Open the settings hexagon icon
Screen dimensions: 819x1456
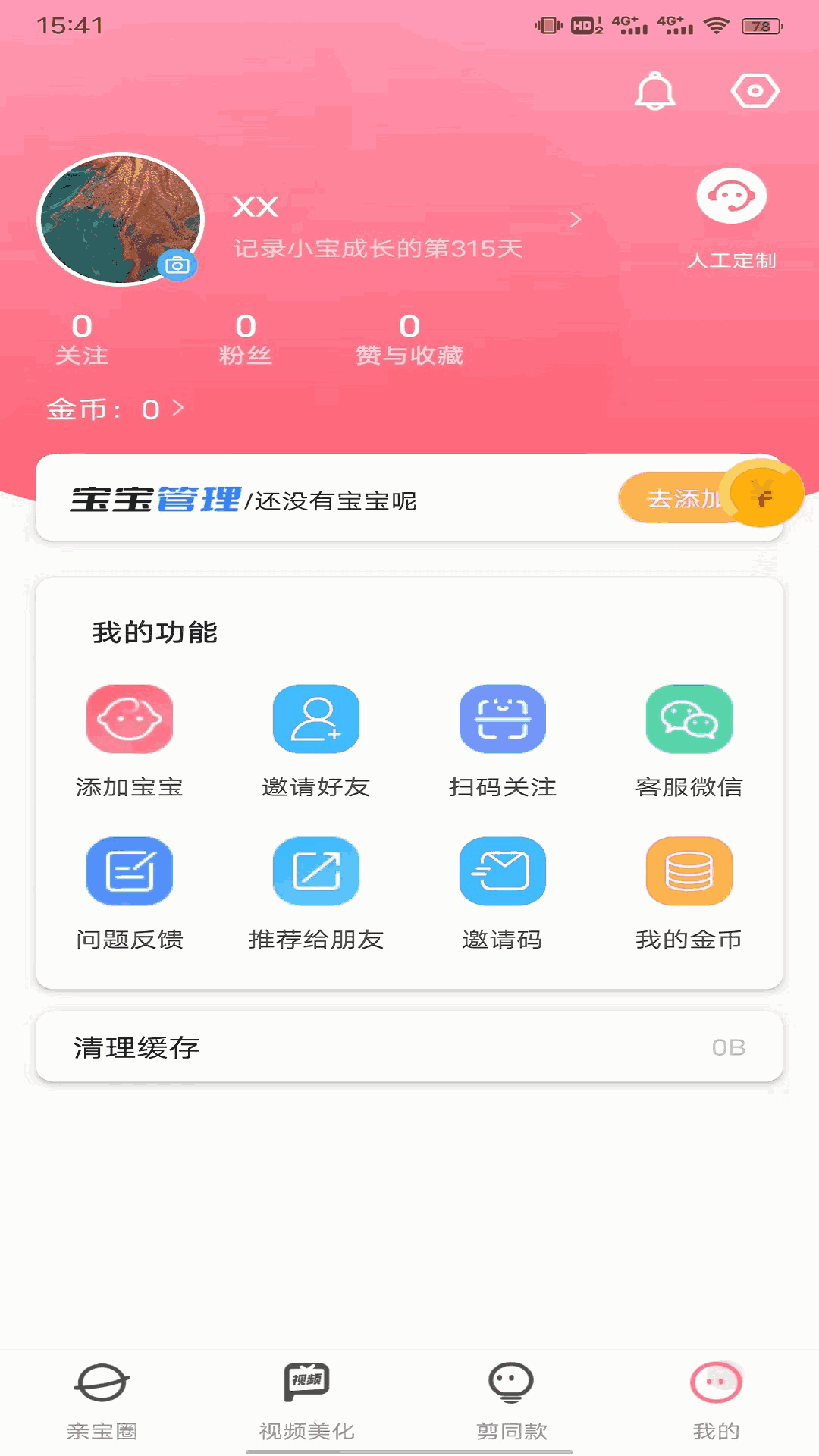coord(755,91)
